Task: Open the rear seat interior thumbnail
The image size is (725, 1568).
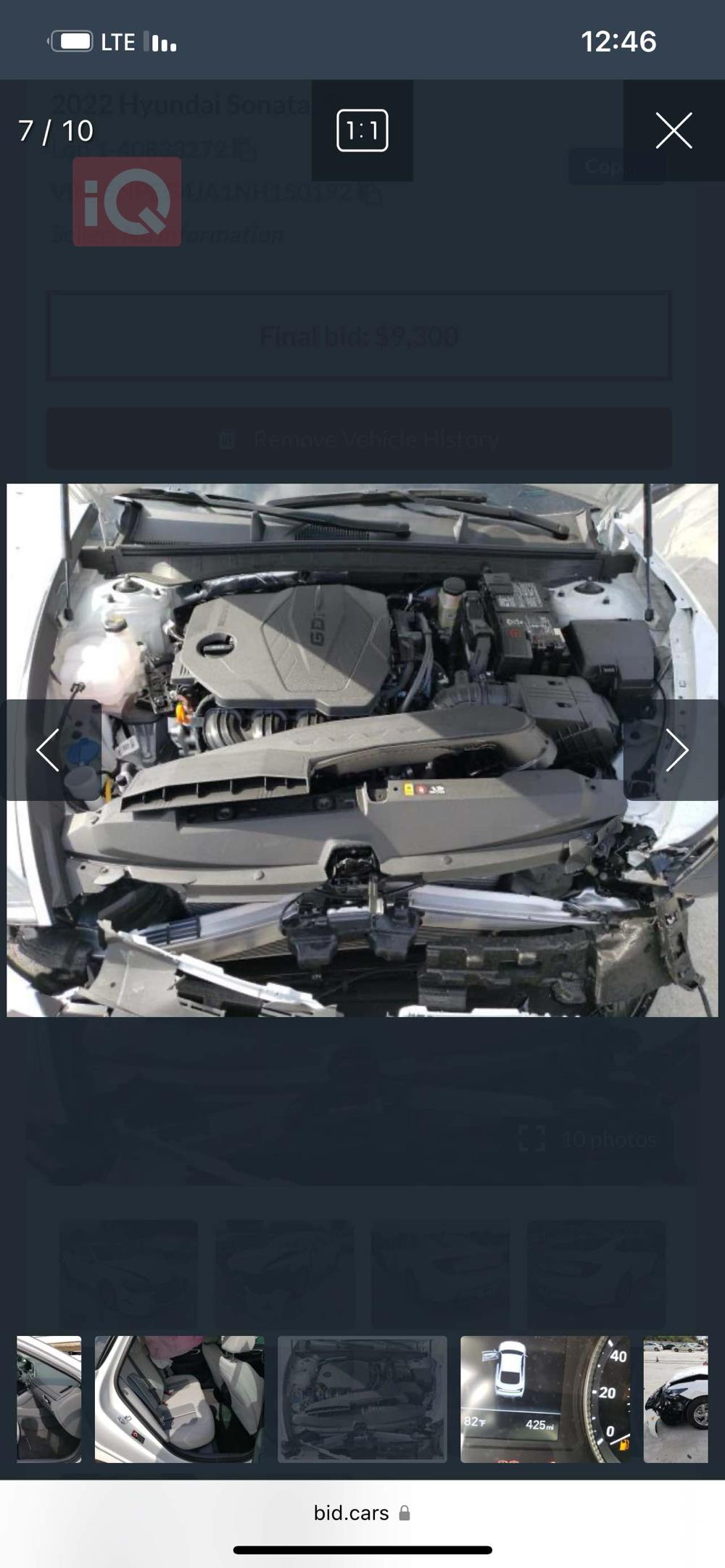Action: (179, 1399)
